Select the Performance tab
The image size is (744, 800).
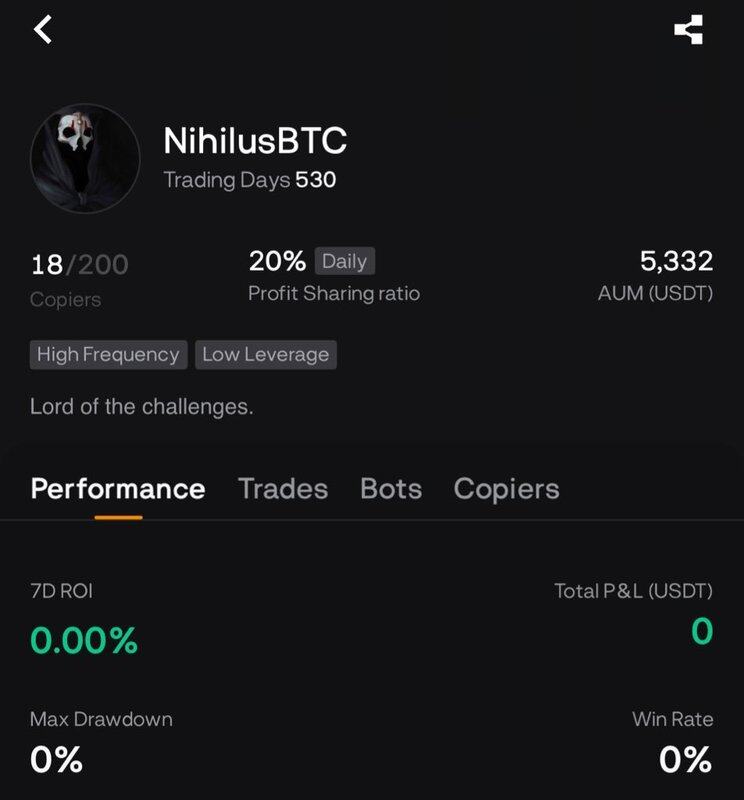point(118,489)
